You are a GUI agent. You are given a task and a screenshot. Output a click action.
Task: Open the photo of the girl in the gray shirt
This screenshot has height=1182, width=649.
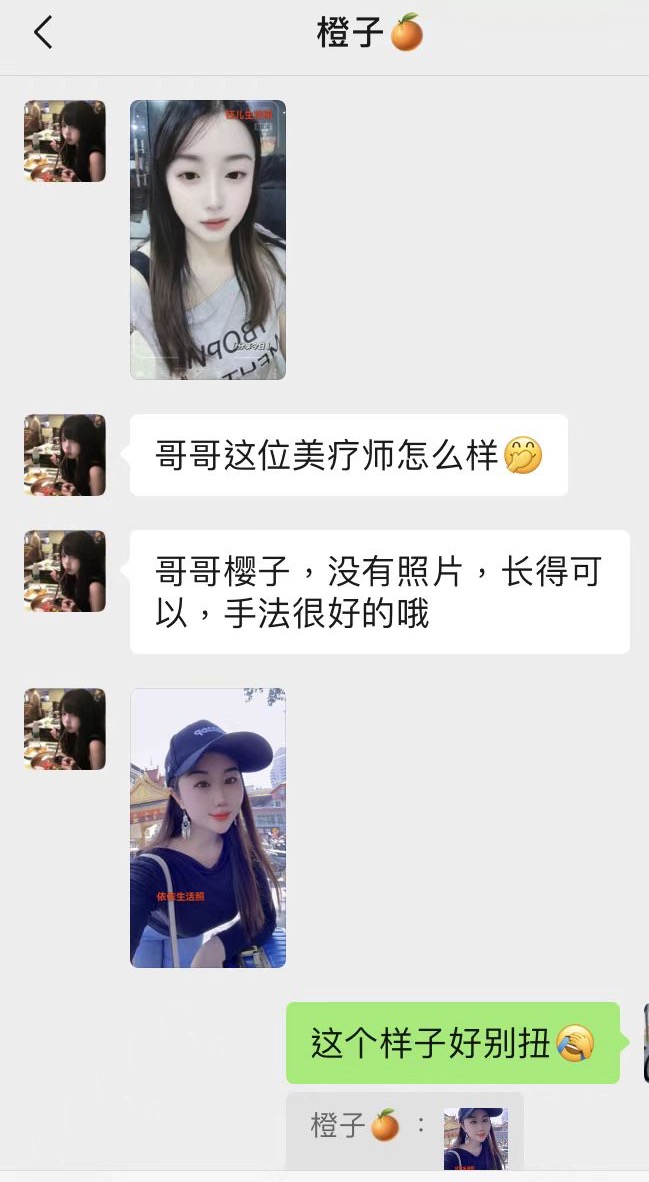[208, 240]
